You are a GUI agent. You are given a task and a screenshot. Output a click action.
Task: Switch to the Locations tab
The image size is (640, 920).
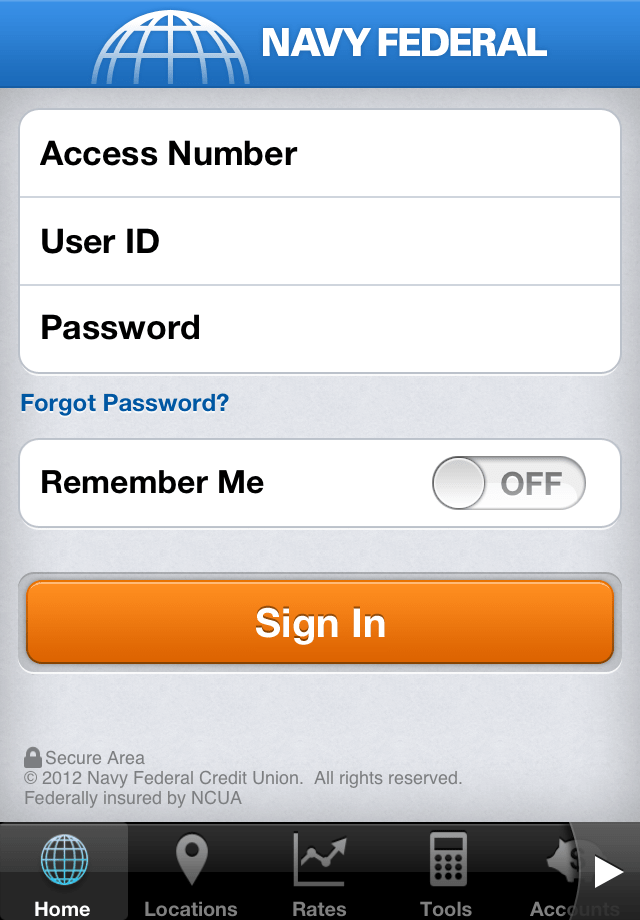(x=191, y=873)
